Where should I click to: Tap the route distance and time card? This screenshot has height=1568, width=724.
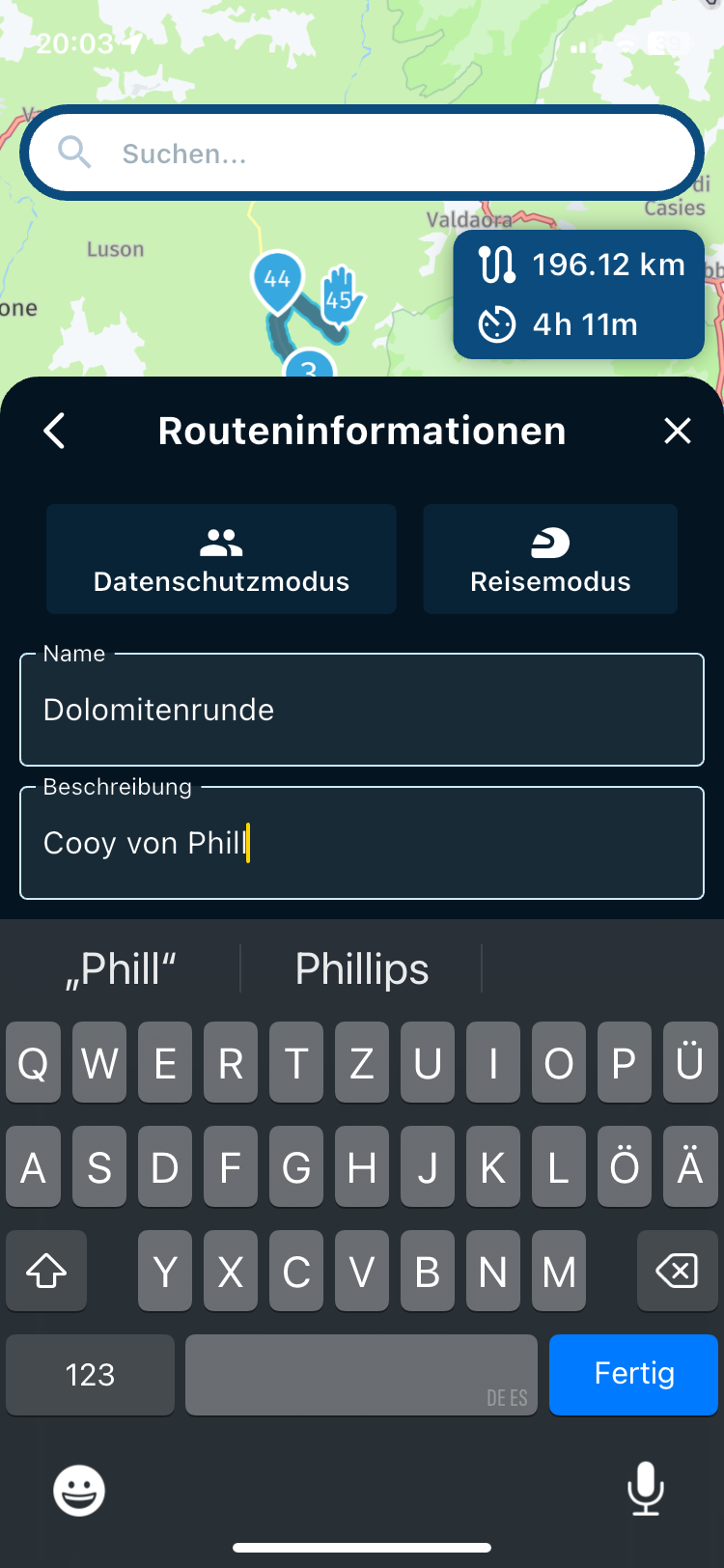(x=578, y=294)
